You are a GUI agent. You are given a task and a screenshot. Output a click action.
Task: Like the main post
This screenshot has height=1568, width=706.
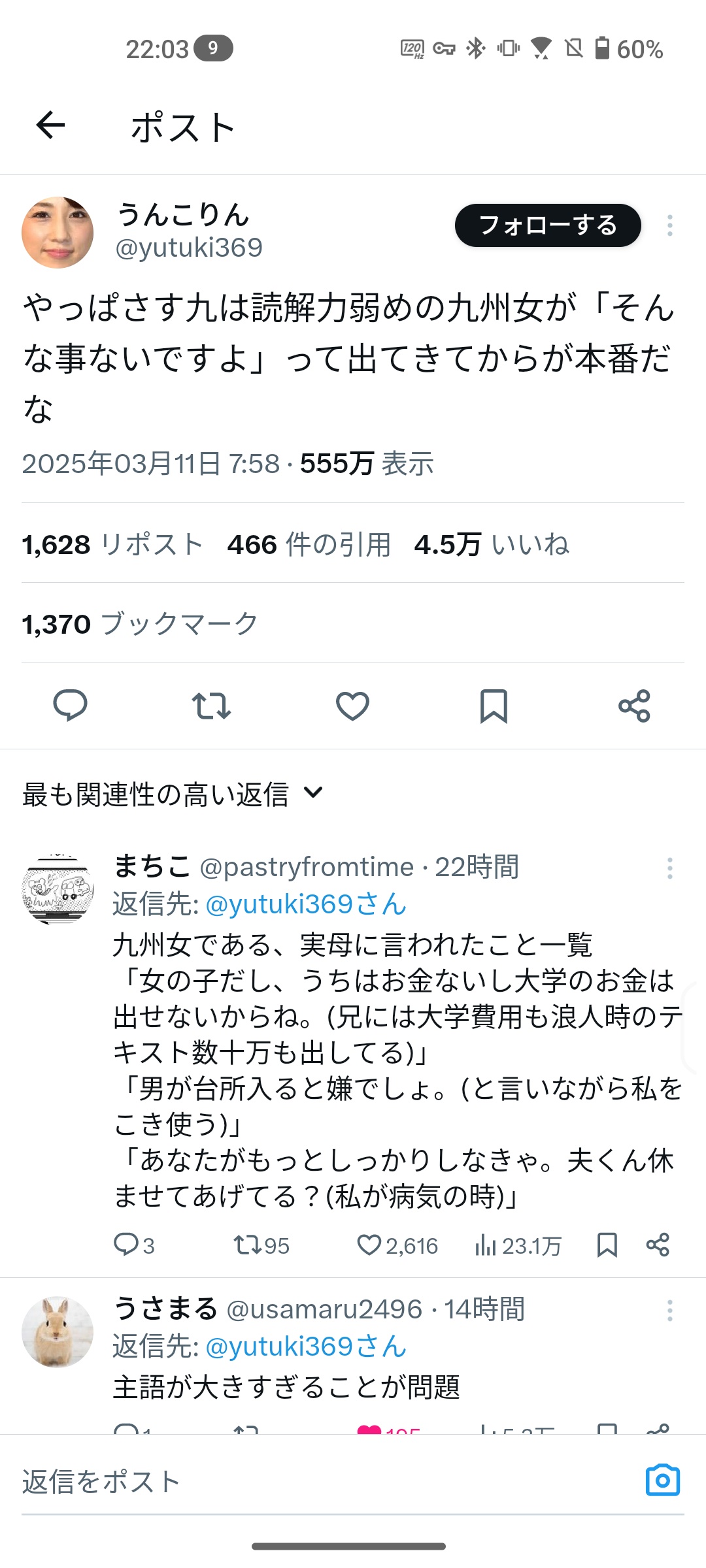click(352, 706)
